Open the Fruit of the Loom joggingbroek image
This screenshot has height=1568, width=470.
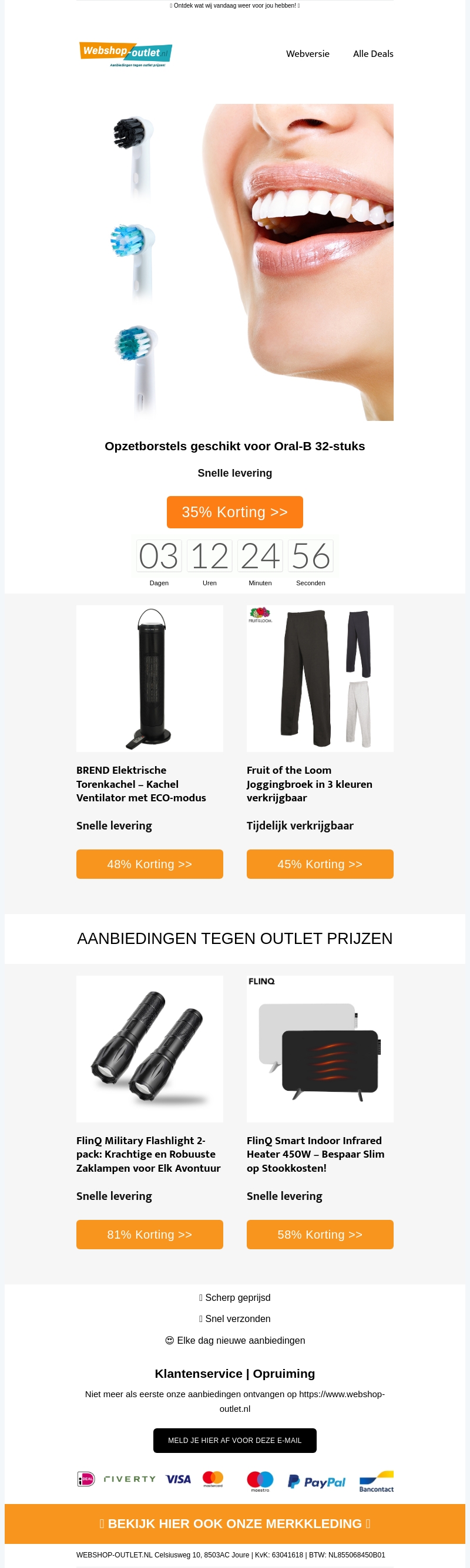coord(320,678)
